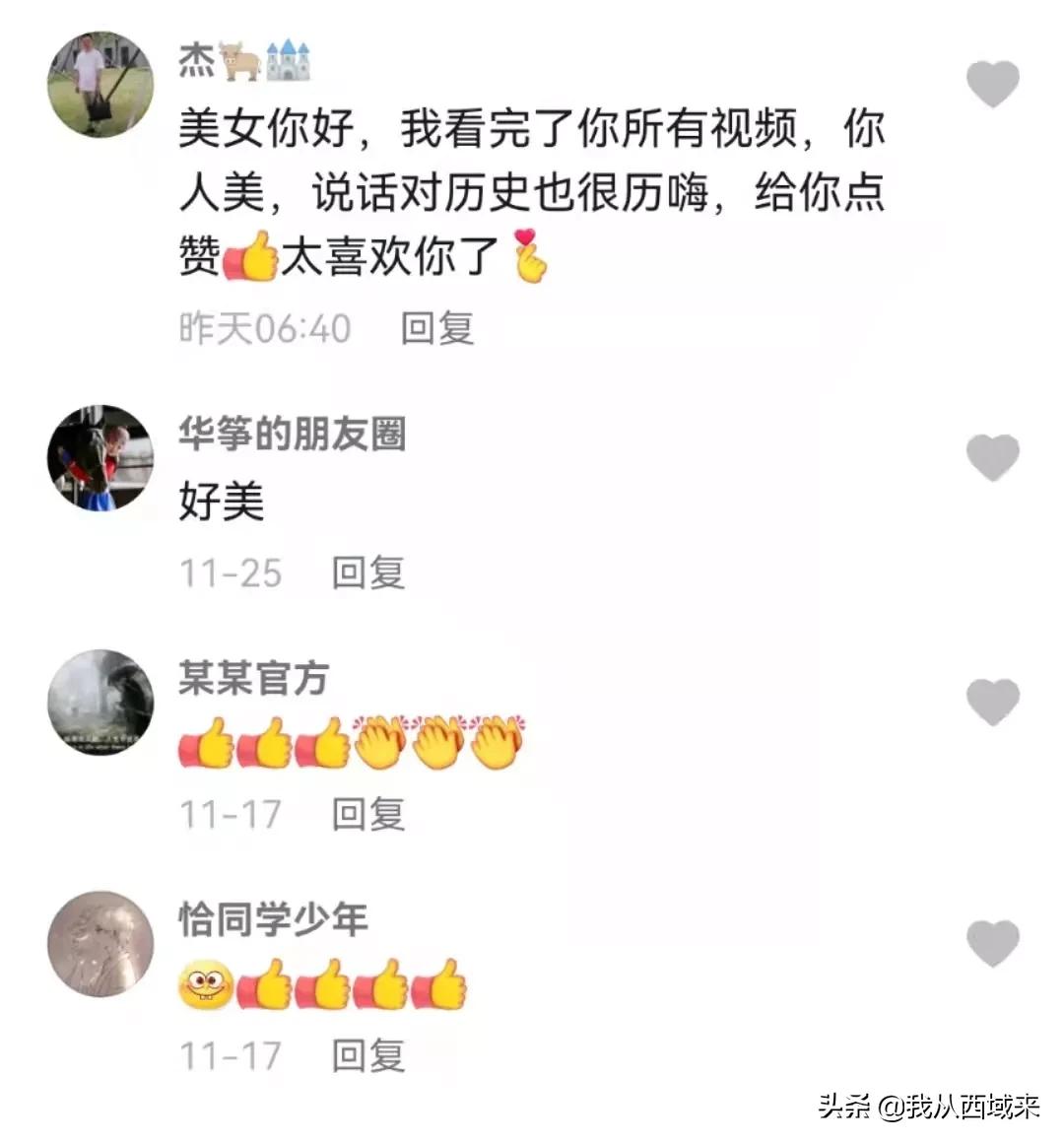Like the comment by 华筝的朋友圈
This screenshot has height=1144, width=1064.
click(x=992, y=458)
